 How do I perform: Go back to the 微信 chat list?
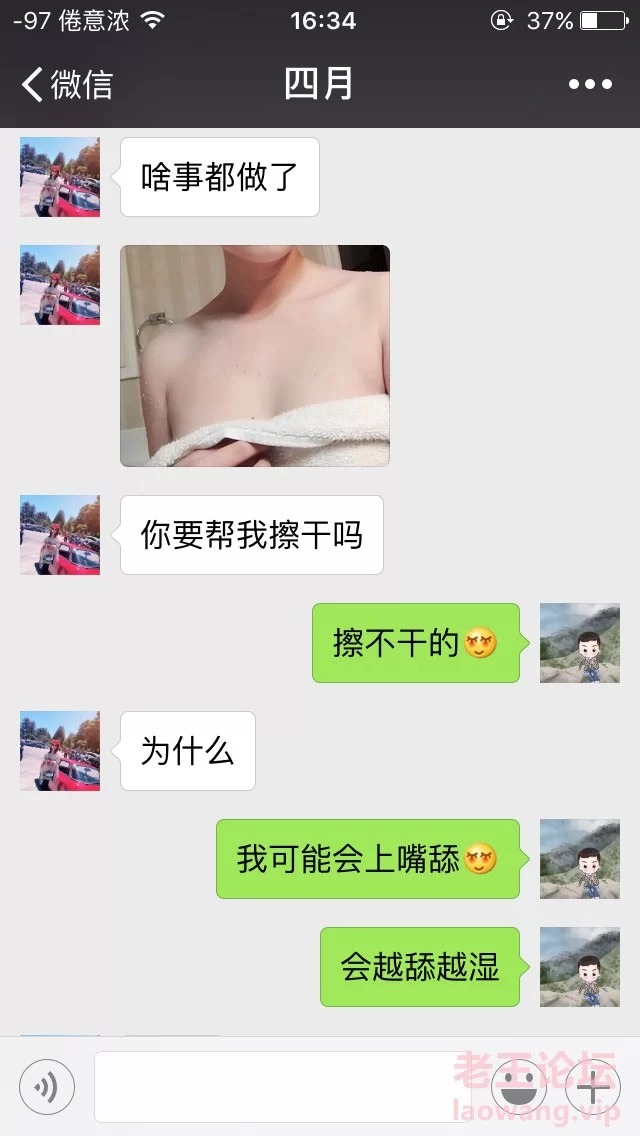click(66, 84)
